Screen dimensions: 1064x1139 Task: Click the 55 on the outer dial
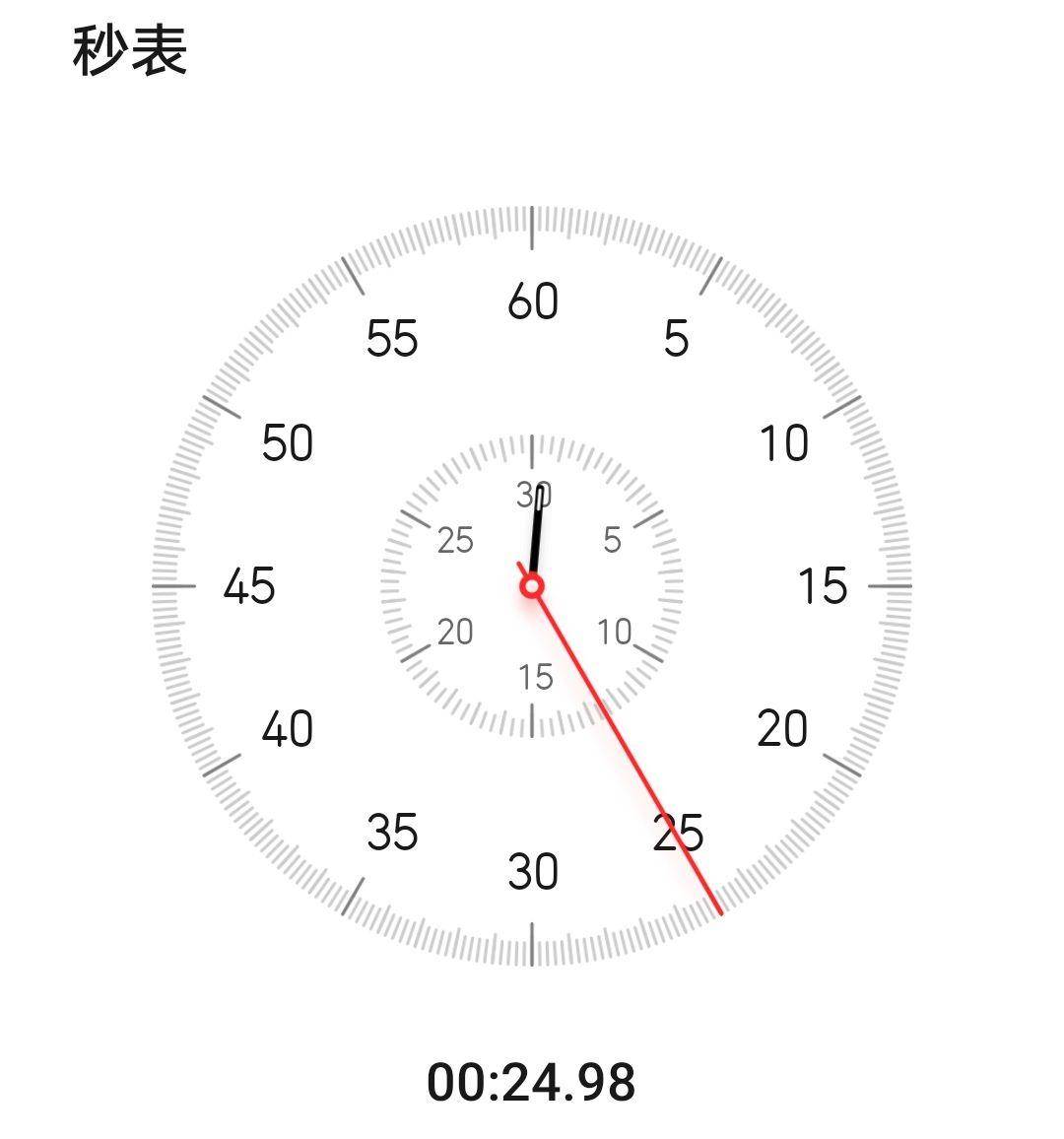click(x=392, y=340)
